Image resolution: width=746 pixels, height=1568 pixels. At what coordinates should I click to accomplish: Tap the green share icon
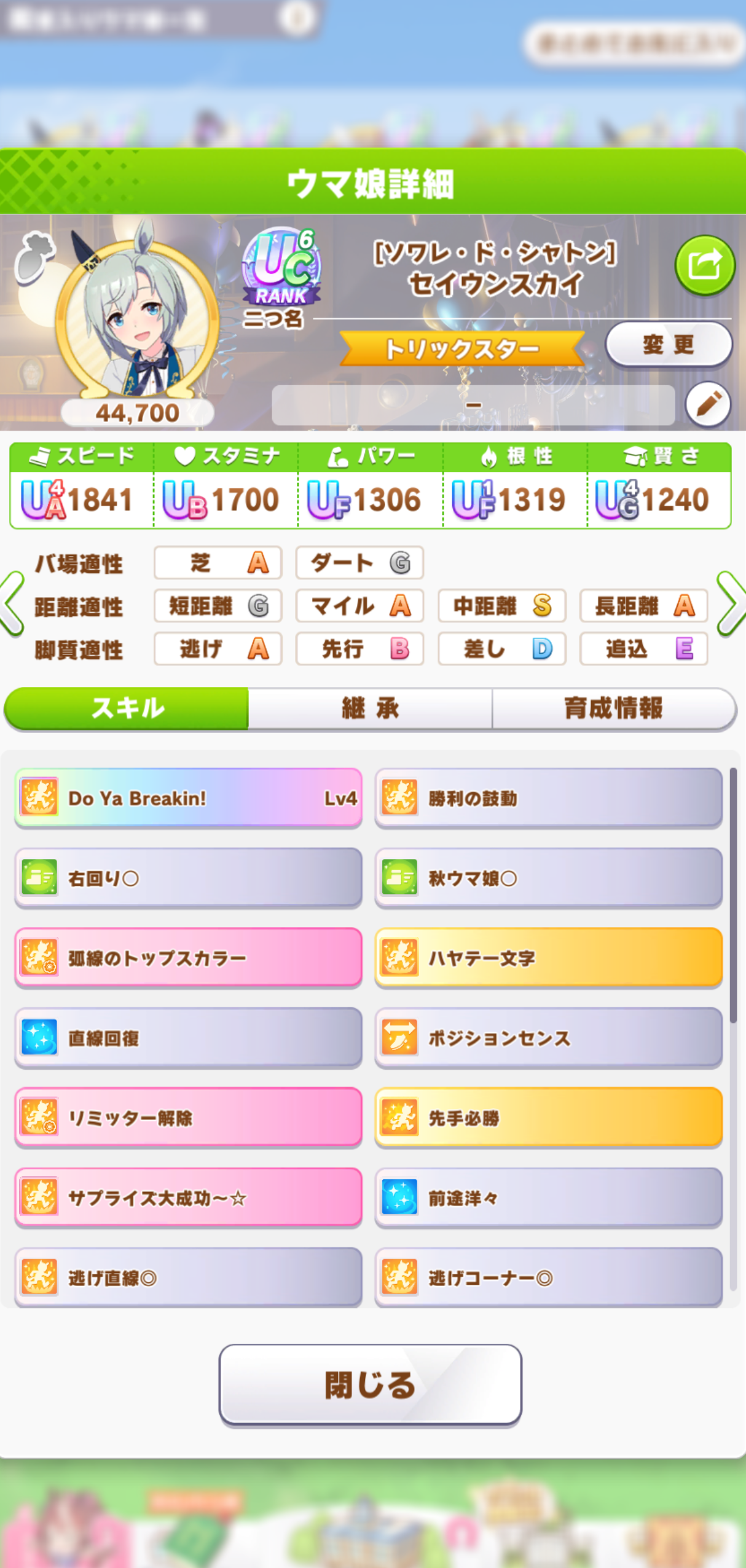click(x=704, y=265)
